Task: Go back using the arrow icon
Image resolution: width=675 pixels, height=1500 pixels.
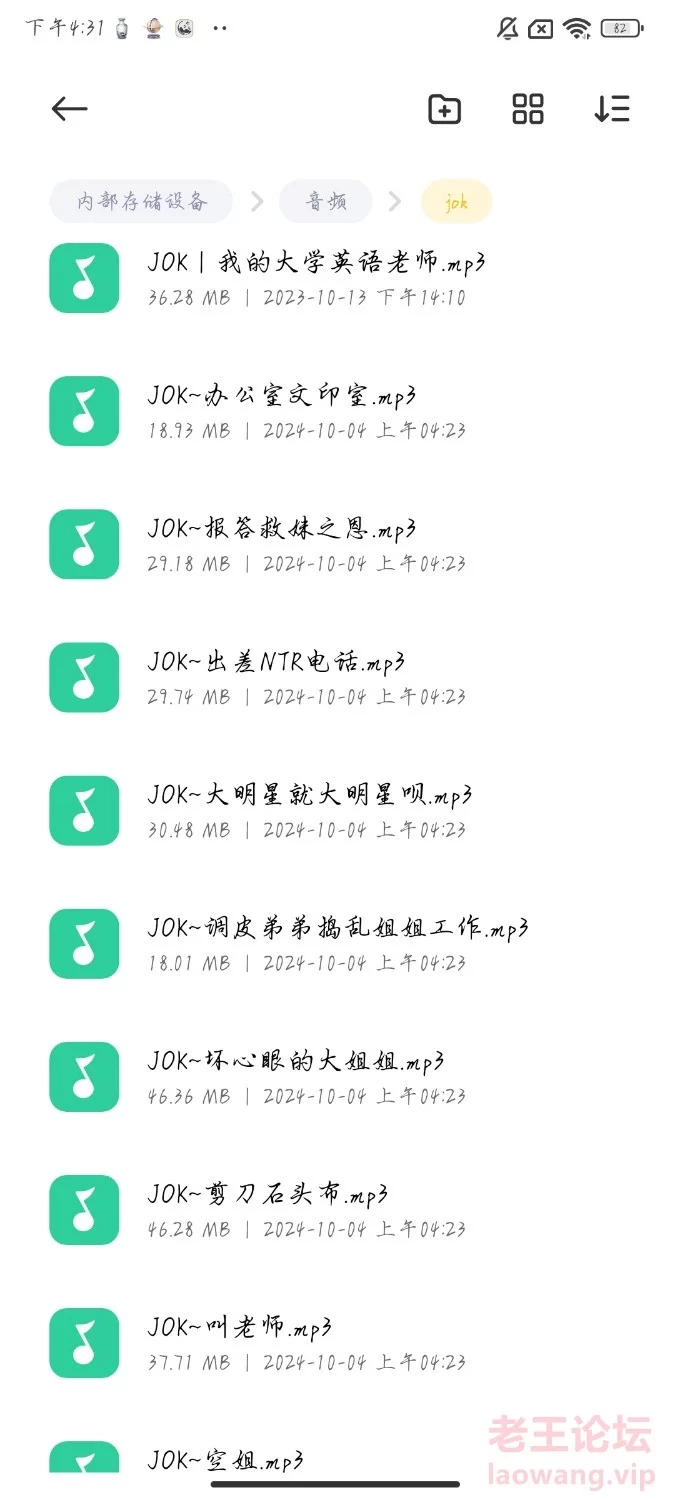Action: 70,109
